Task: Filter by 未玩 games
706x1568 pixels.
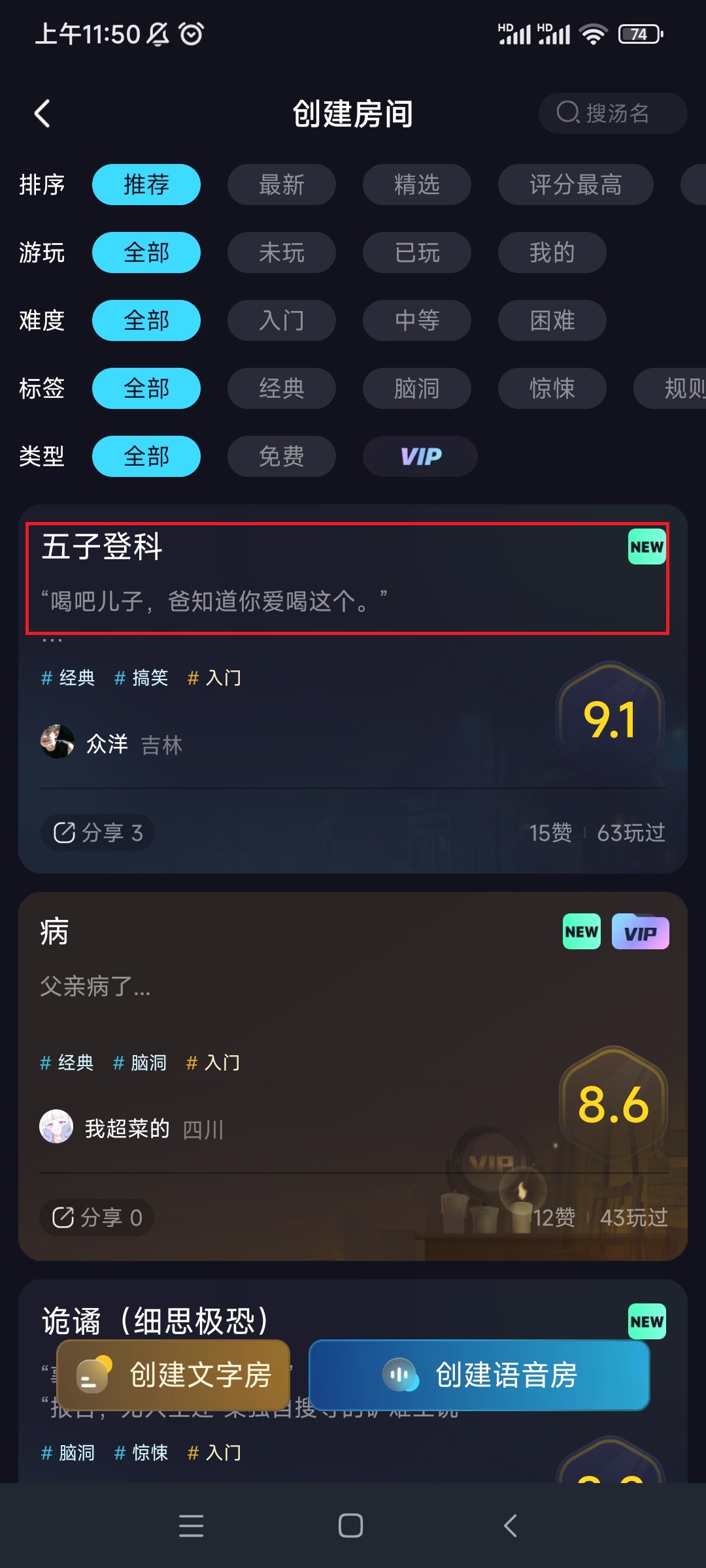Action: click(x=281, y=253)
